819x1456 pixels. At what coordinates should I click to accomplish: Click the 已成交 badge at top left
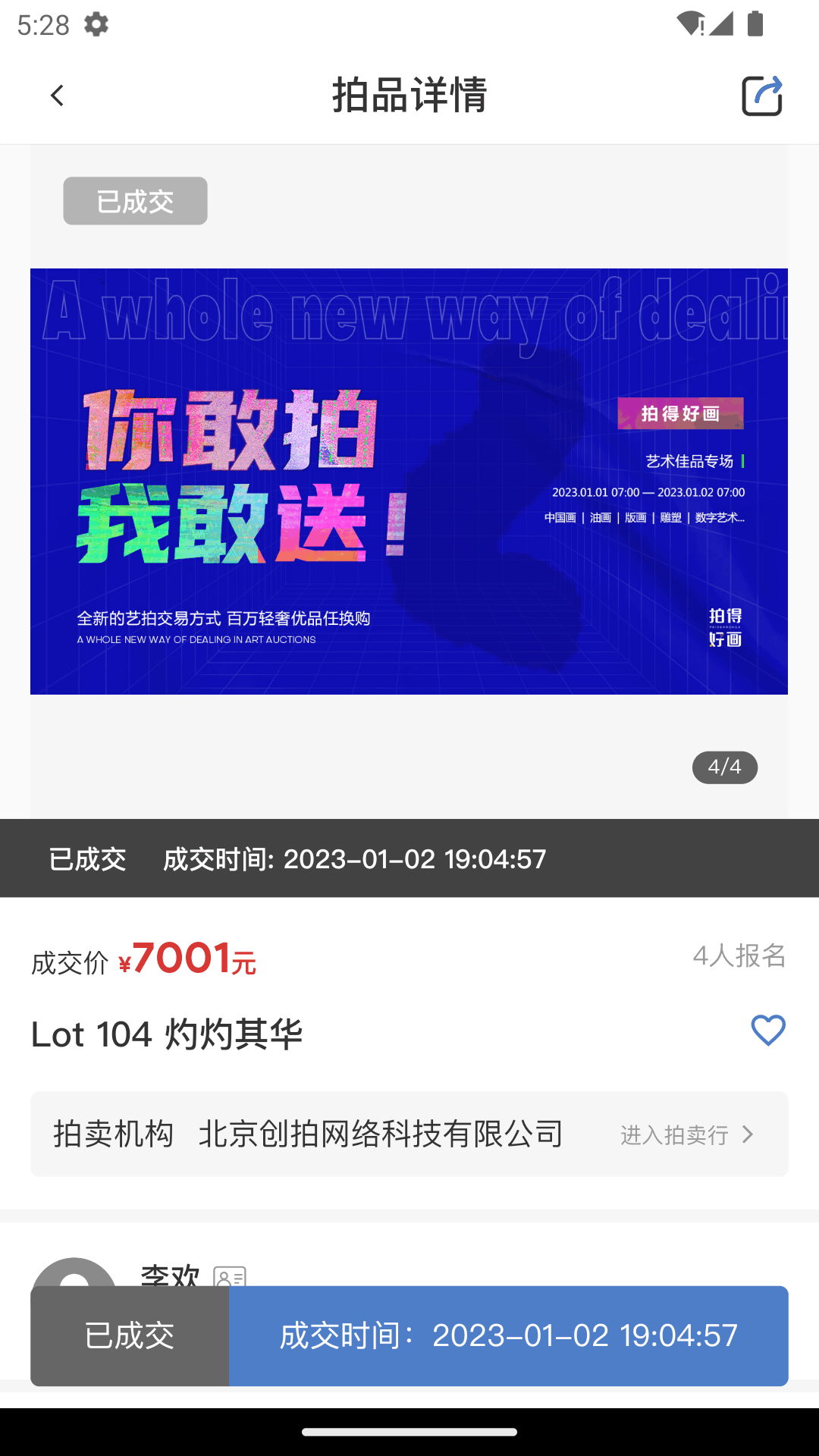coord(135,200)
